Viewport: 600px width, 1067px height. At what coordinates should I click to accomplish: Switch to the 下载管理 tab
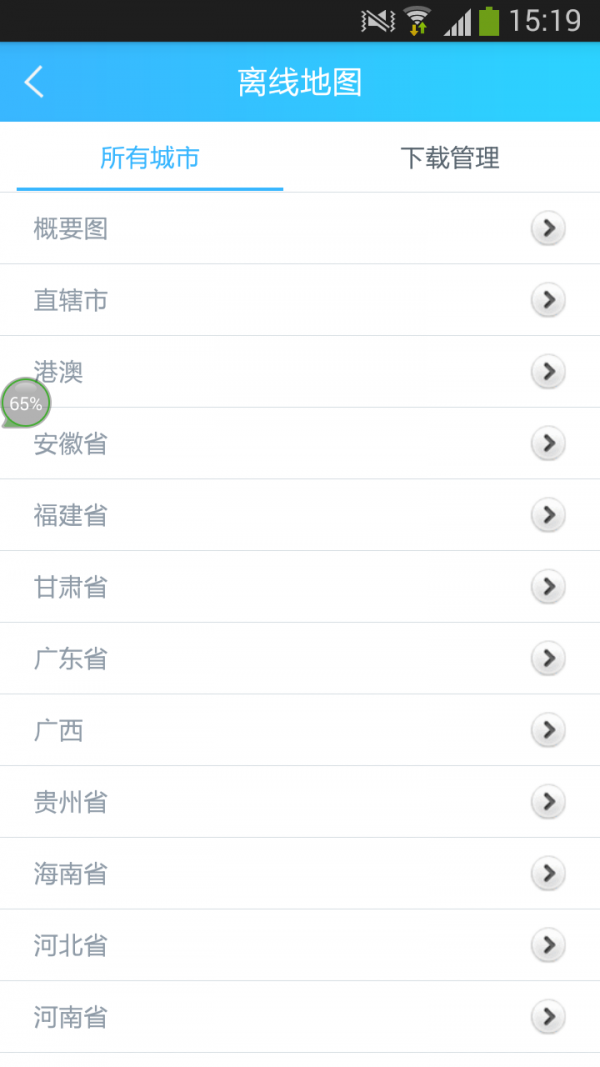(449, 158)
